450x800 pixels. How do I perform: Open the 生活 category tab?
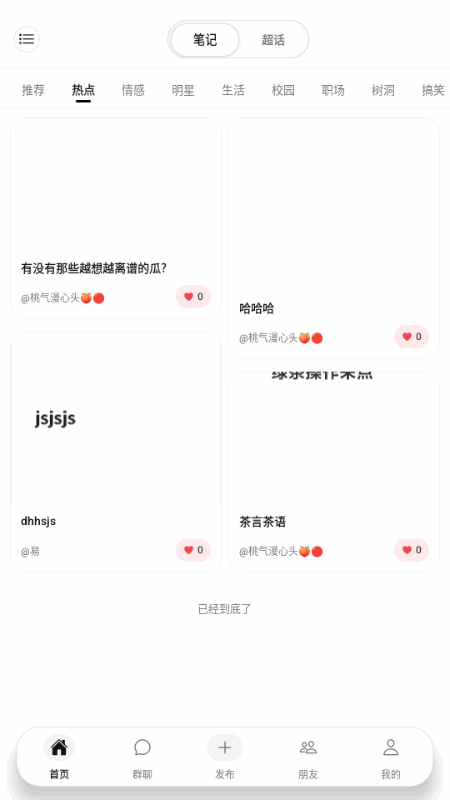233,90
